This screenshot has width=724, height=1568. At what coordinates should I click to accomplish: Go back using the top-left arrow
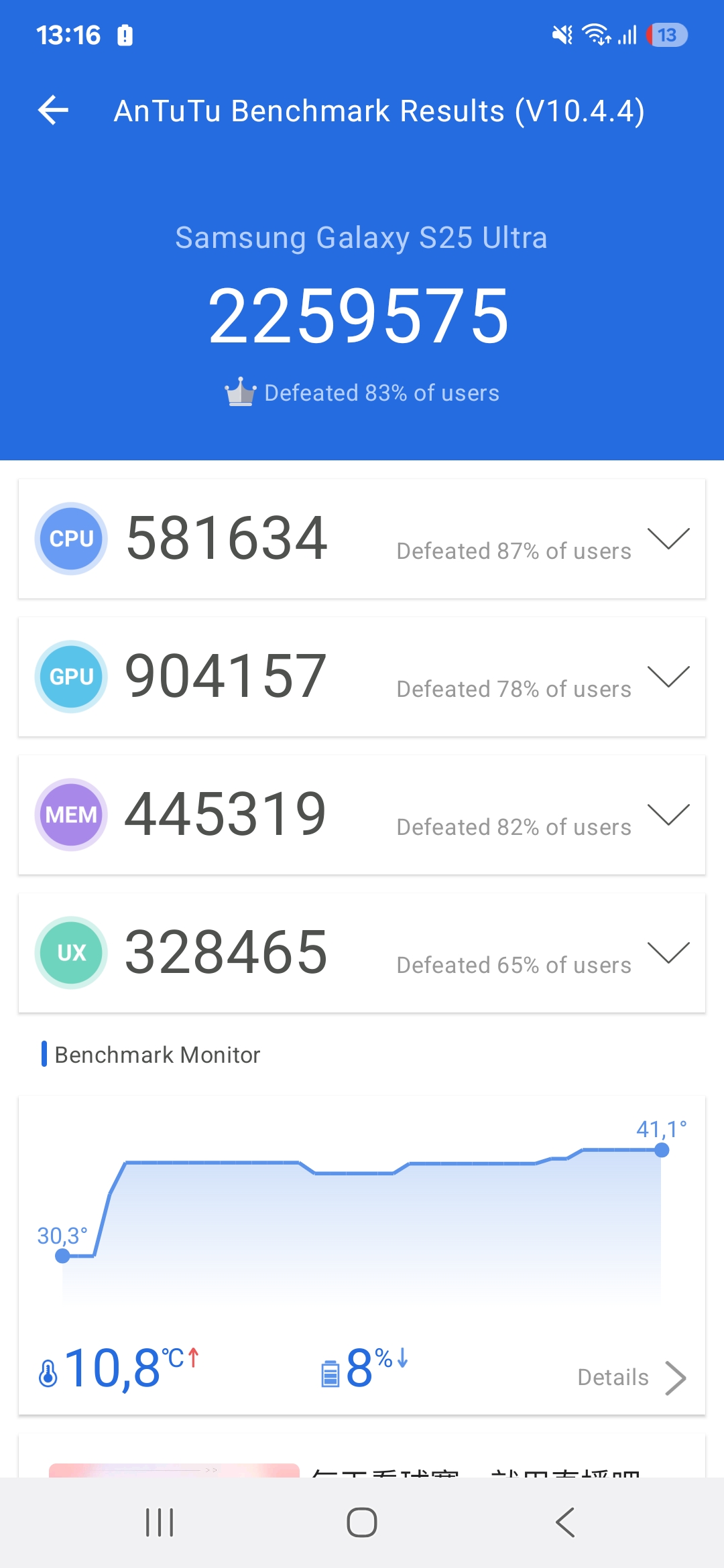[x=54, y=111]
